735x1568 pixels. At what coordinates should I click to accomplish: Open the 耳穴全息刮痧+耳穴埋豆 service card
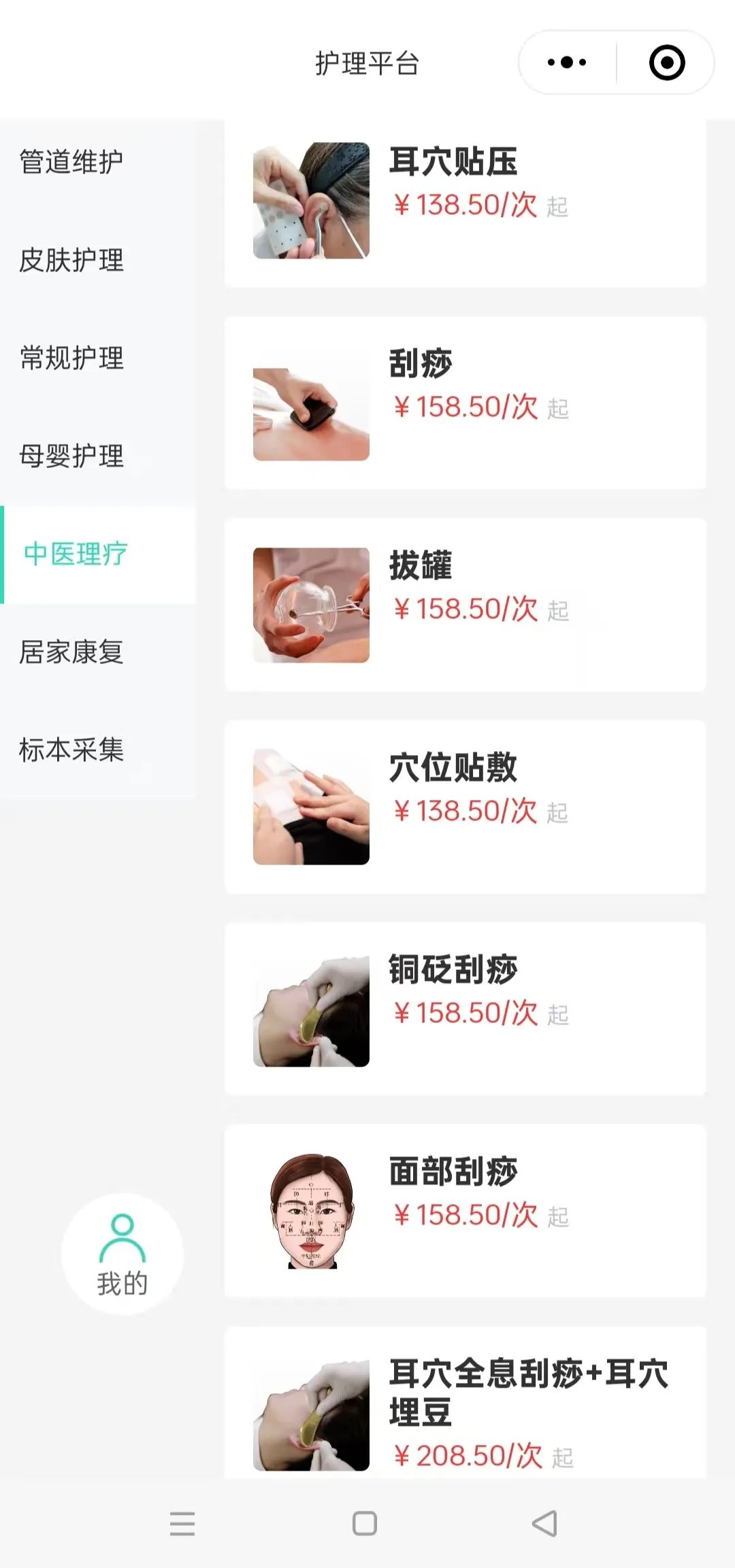coord(465,1403)
